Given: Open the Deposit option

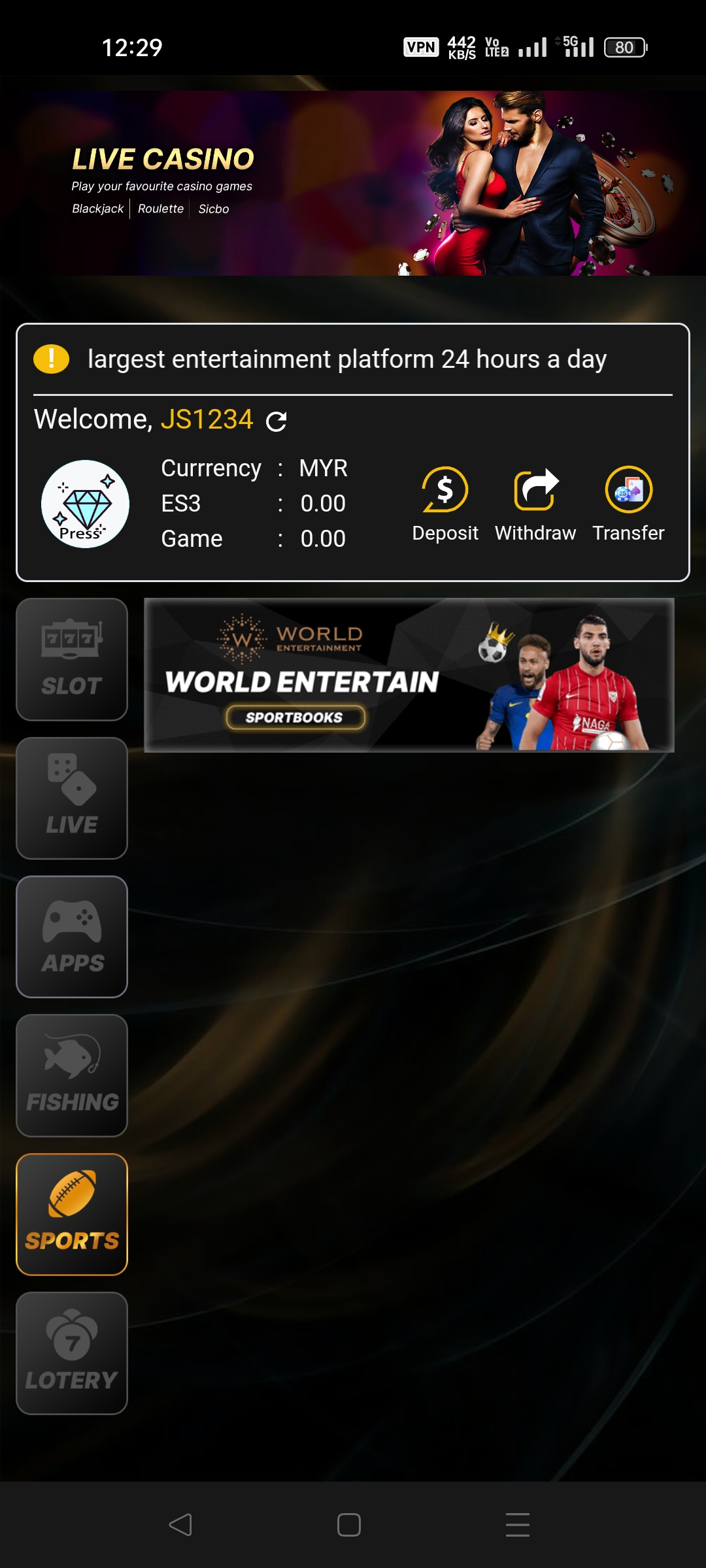Looking at the screenshot, I should 445,504.
